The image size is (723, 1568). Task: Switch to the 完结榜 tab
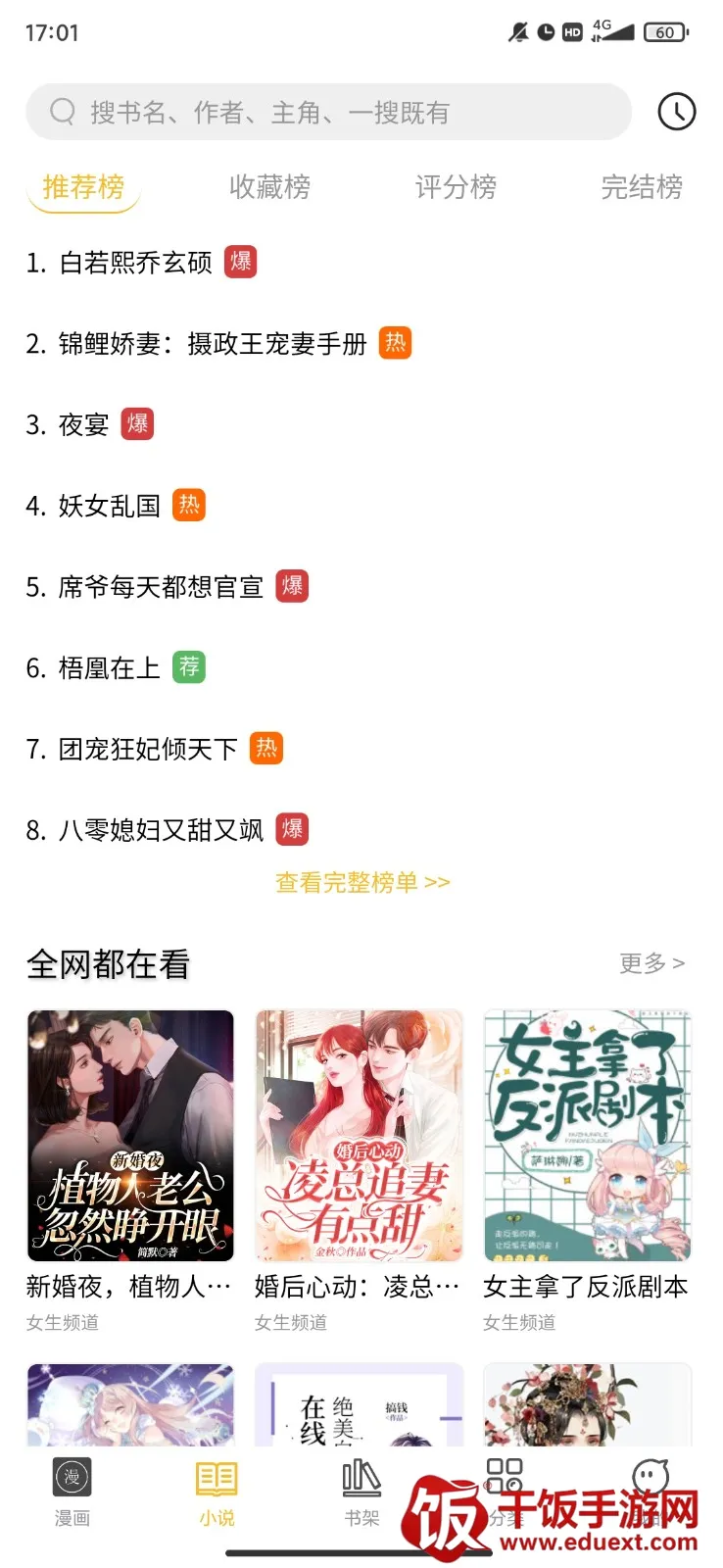click(x=642, y=186)
